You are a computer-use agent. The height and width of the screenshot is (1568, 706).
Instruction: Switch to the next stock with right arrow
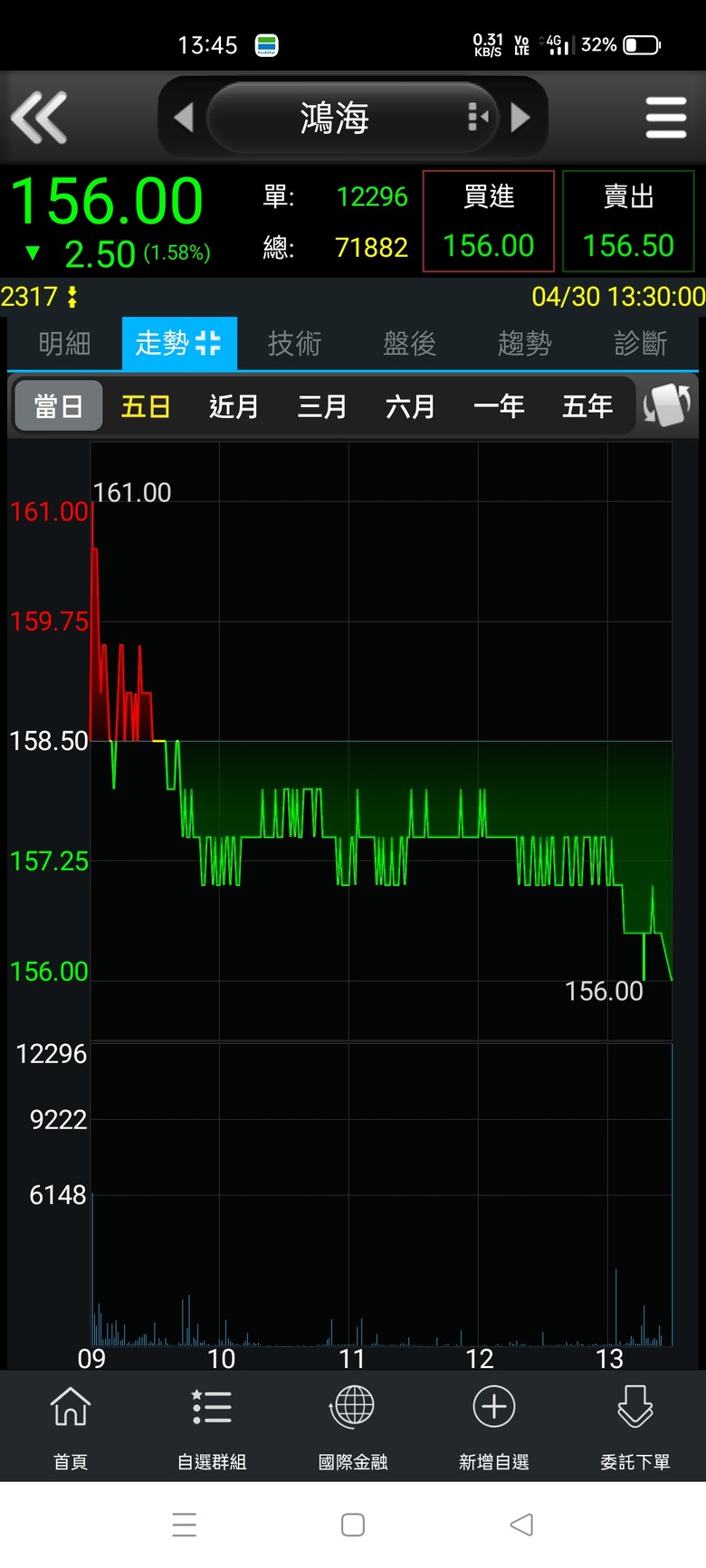click(520, 118)
